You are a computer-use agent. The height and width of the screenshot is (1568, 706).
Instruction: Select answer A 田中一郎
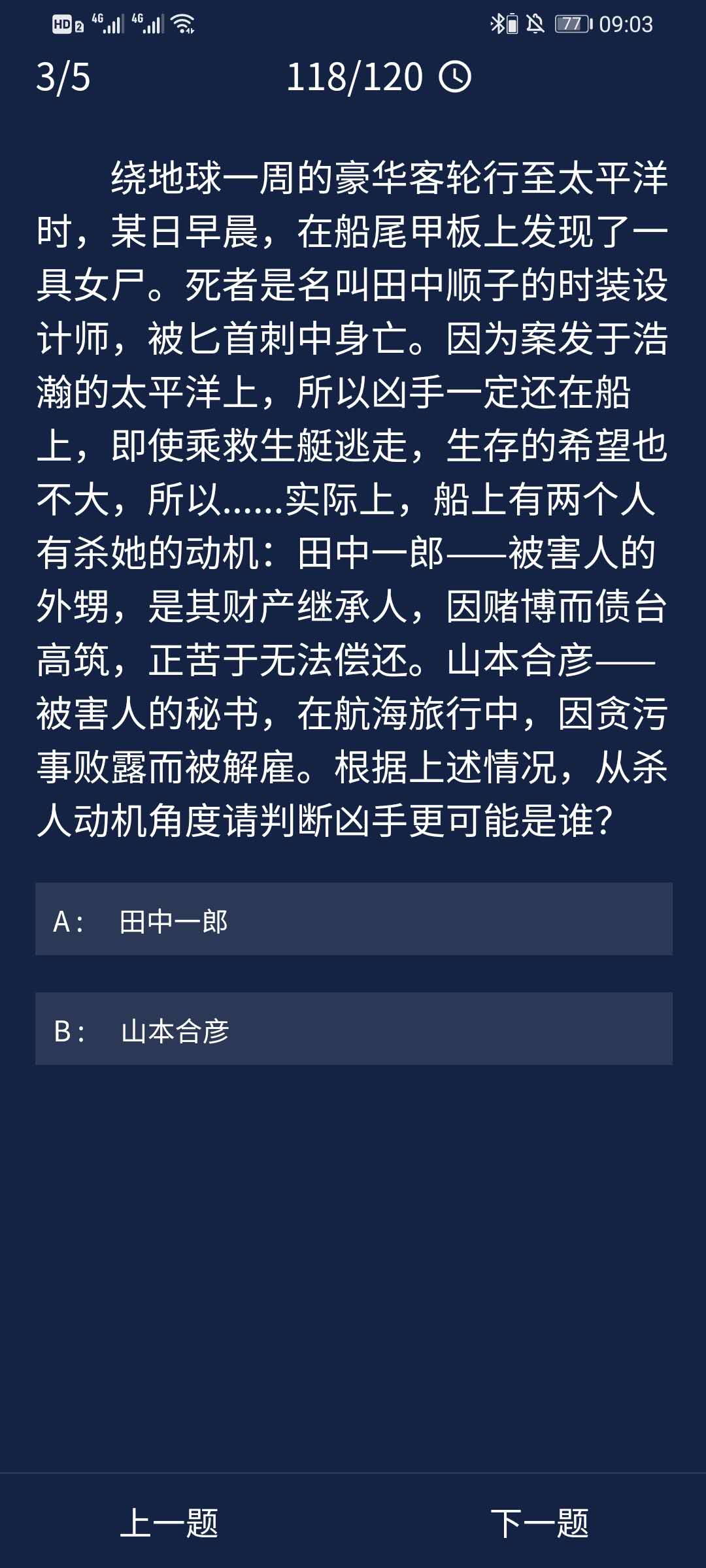pos(353,919)
